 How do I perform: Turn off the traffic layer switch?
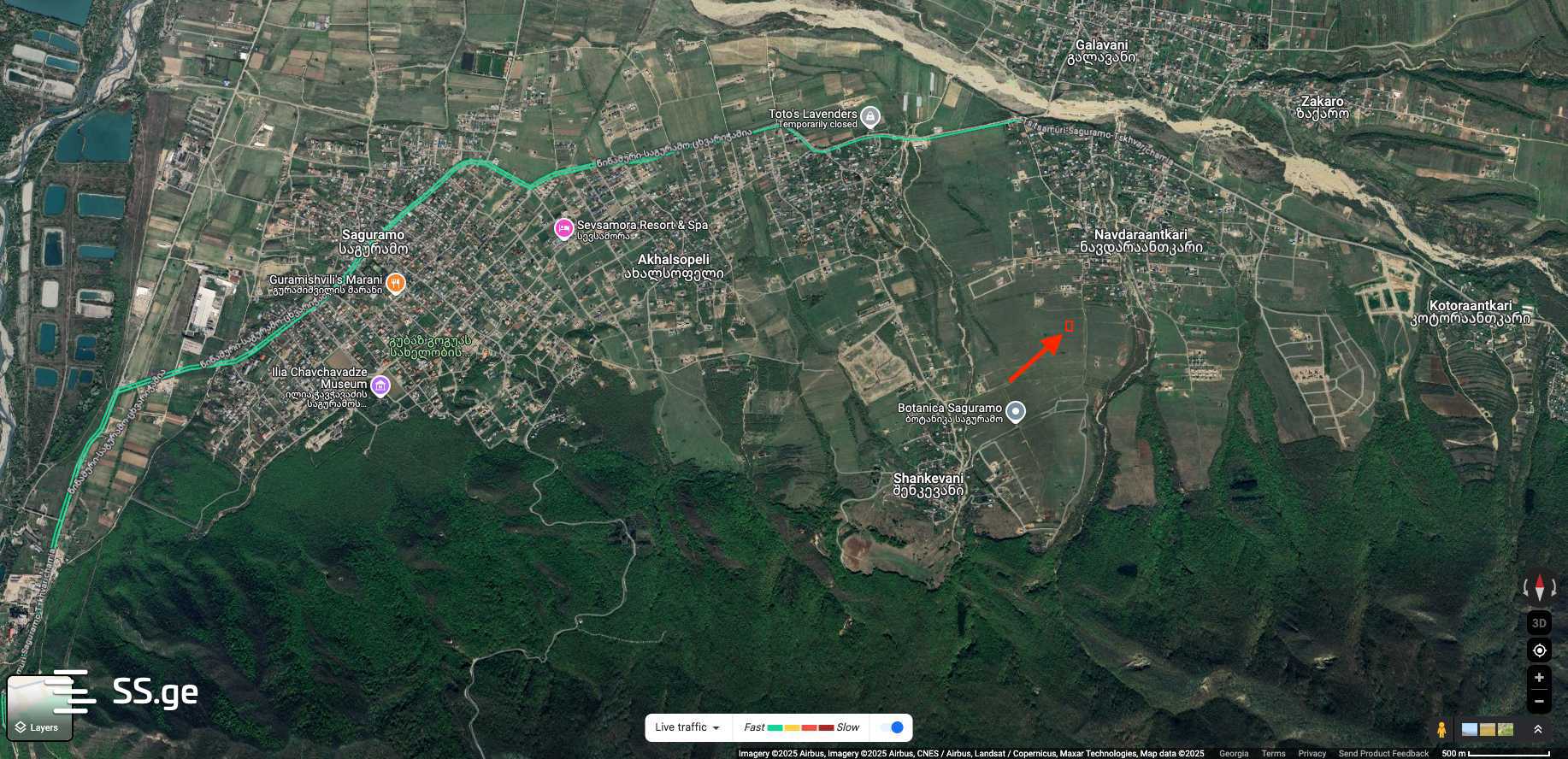(x=892, y=727)
